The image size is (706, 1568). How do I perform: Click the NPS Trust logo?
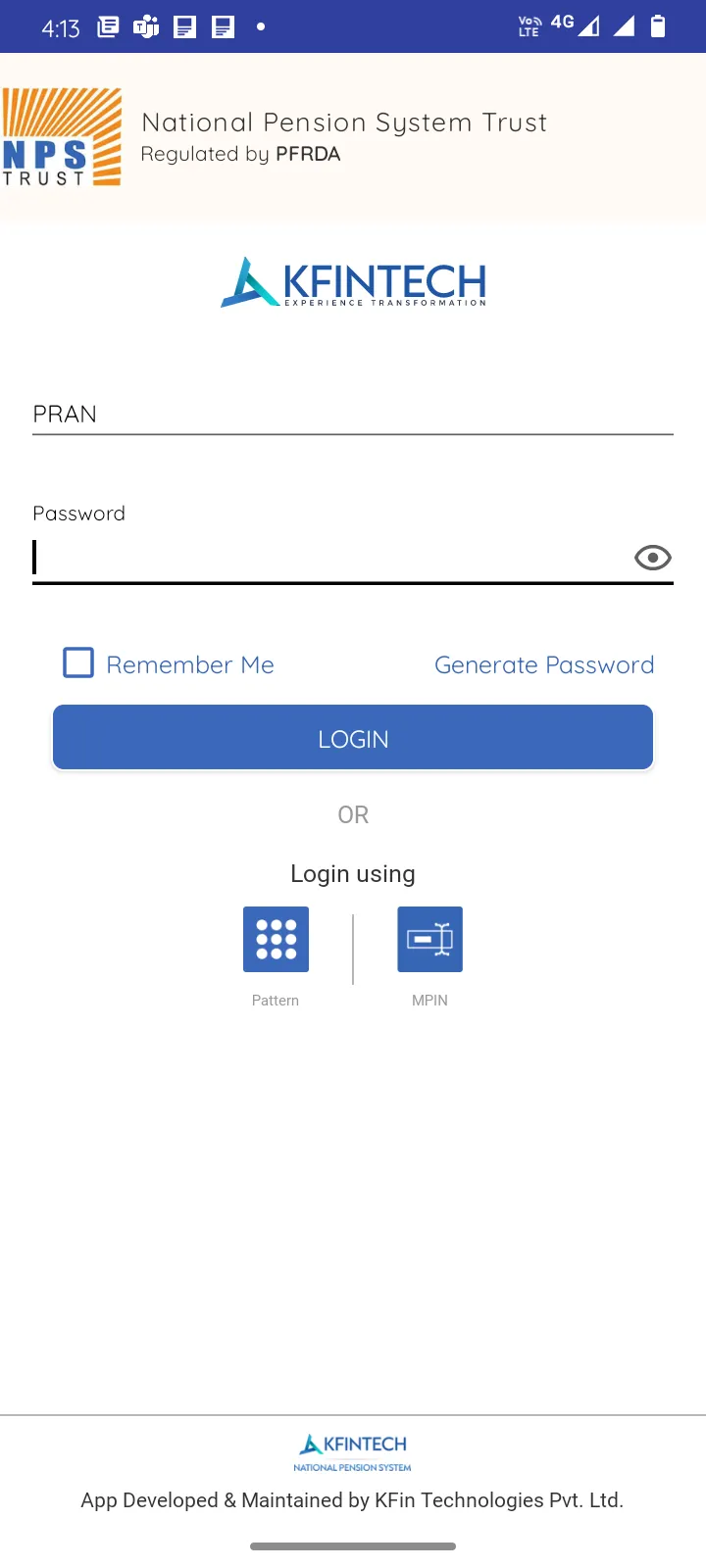click(62, 135)
